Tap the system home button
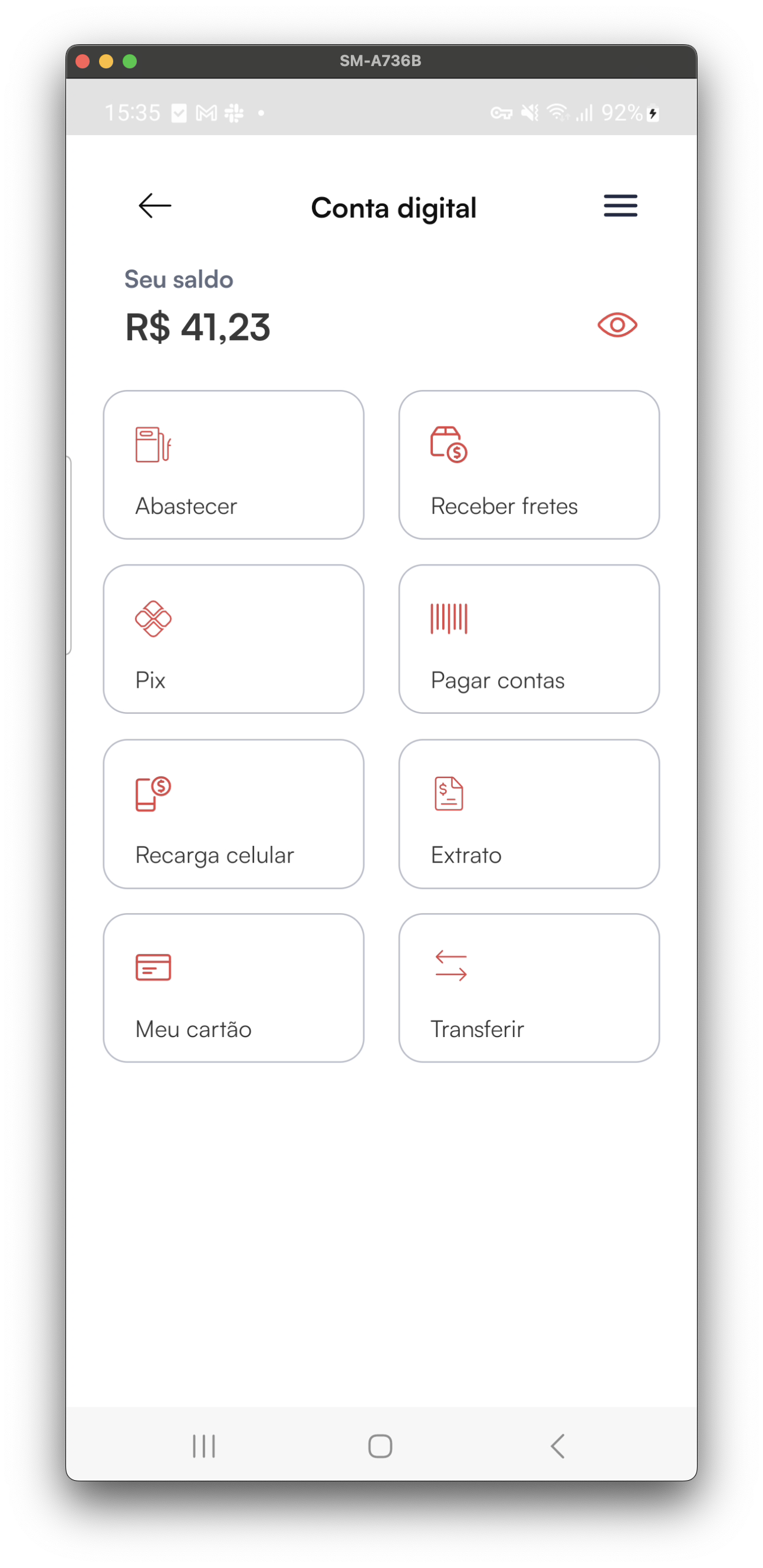763x1568 pixels. click(380, 1446)
